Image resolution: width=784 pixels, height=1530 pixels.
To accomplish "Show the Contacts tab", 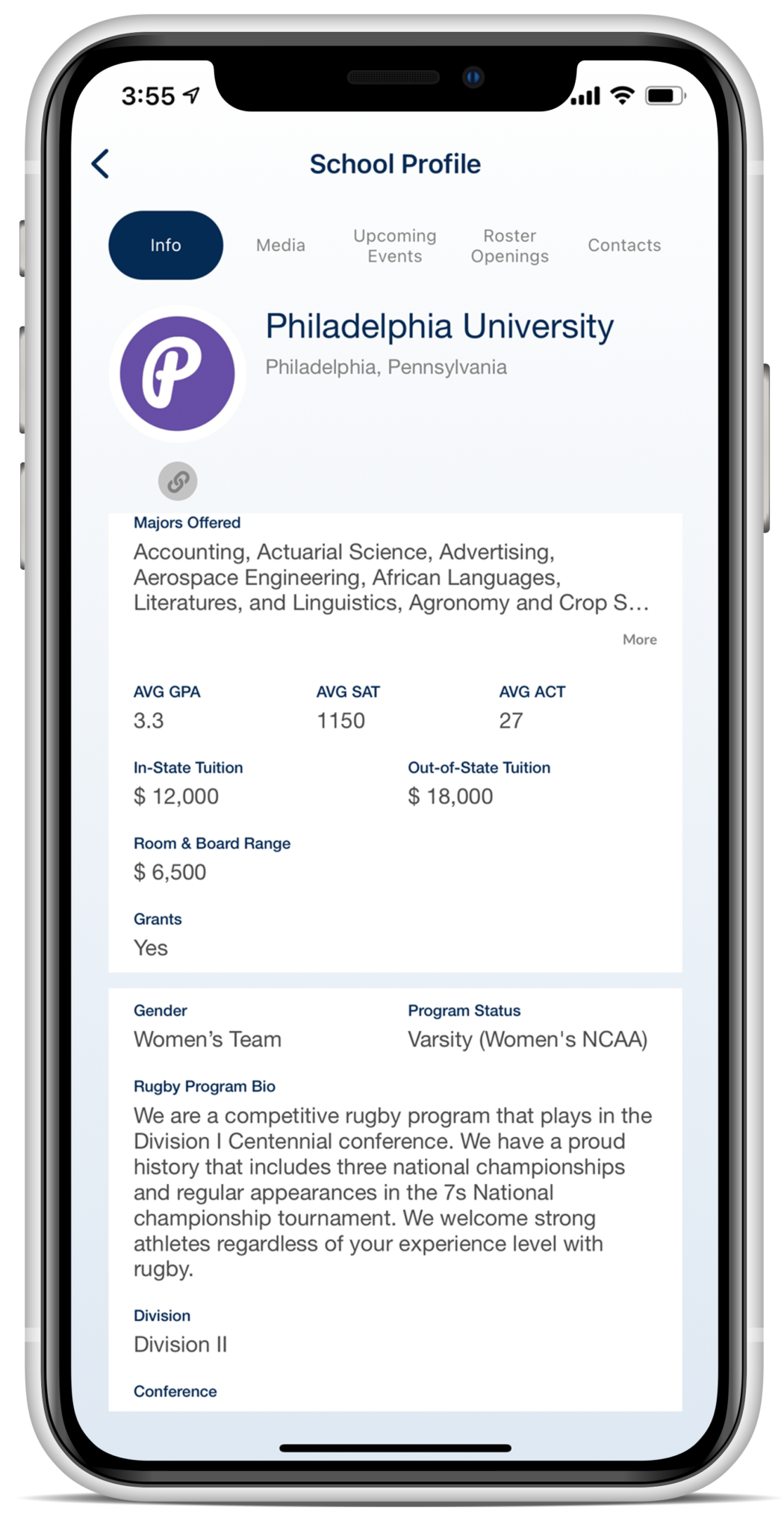I will [x=624, y=245].
